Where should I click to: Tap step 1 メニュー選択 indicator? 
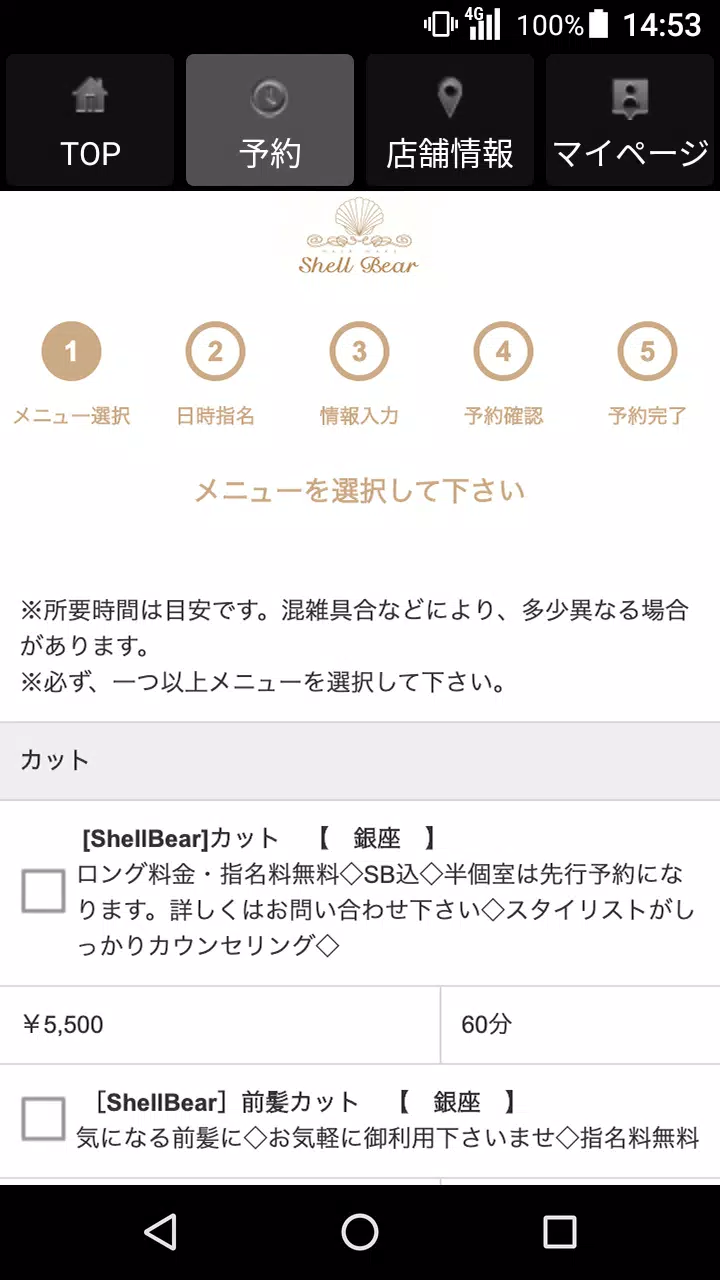click(x=71, y=351)
